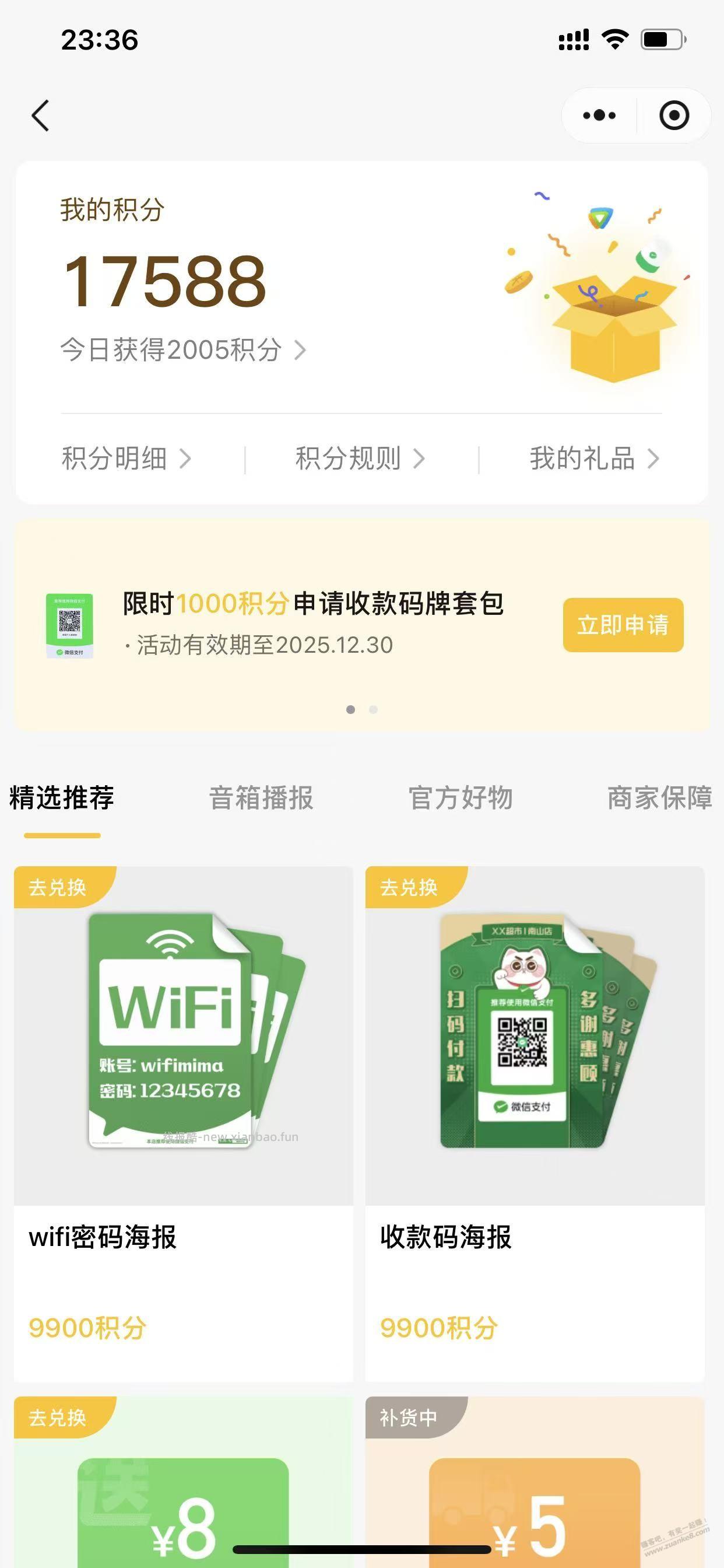The image size is (724, 1568).
Task: Switch to the 官方好物 tab
Action: tap(462, 799)
